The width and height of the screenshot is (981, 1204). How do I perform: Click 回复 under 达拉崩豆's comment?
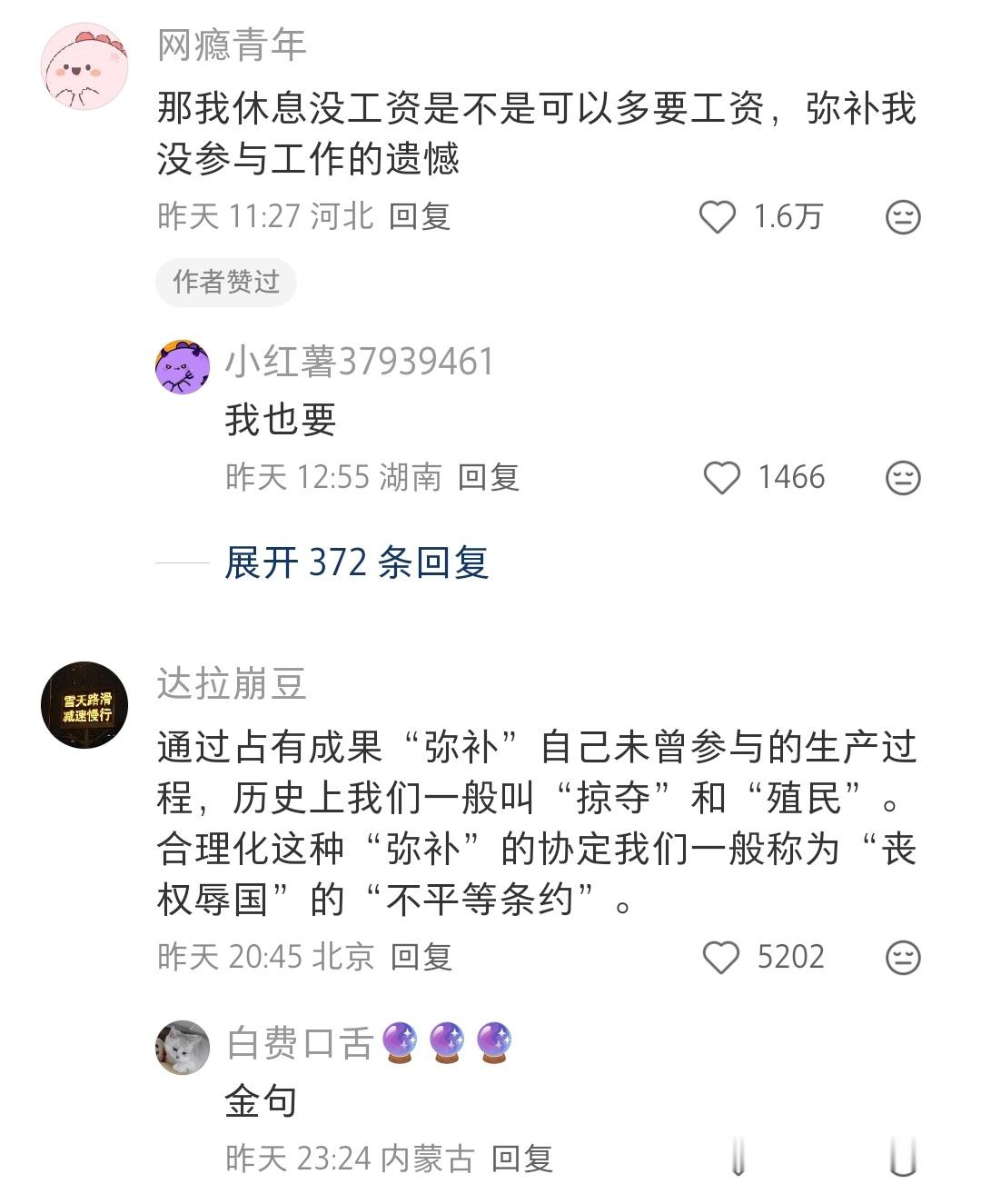(423, 955)
